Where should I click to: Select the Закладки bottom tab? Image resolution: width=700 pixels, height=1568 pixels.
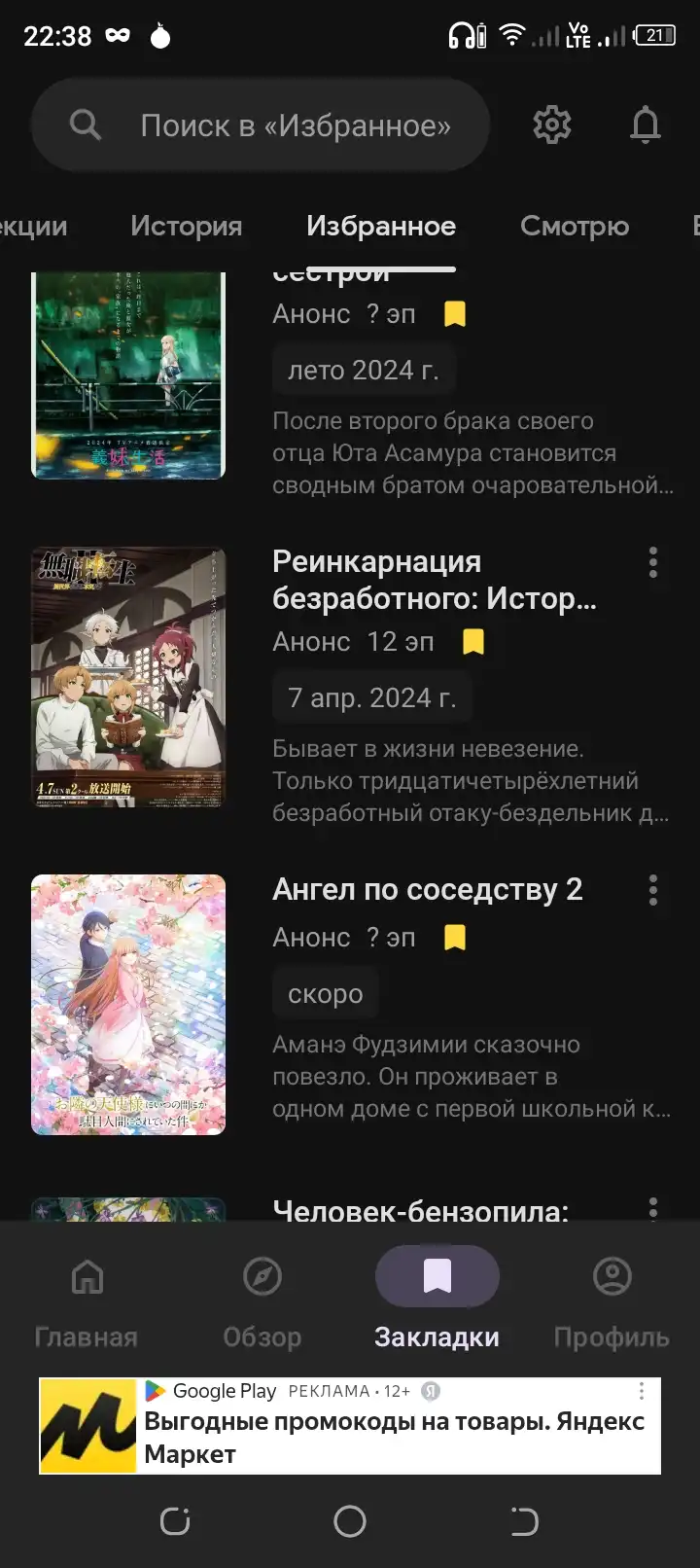pyautogui.click(x=437, y=1301)
